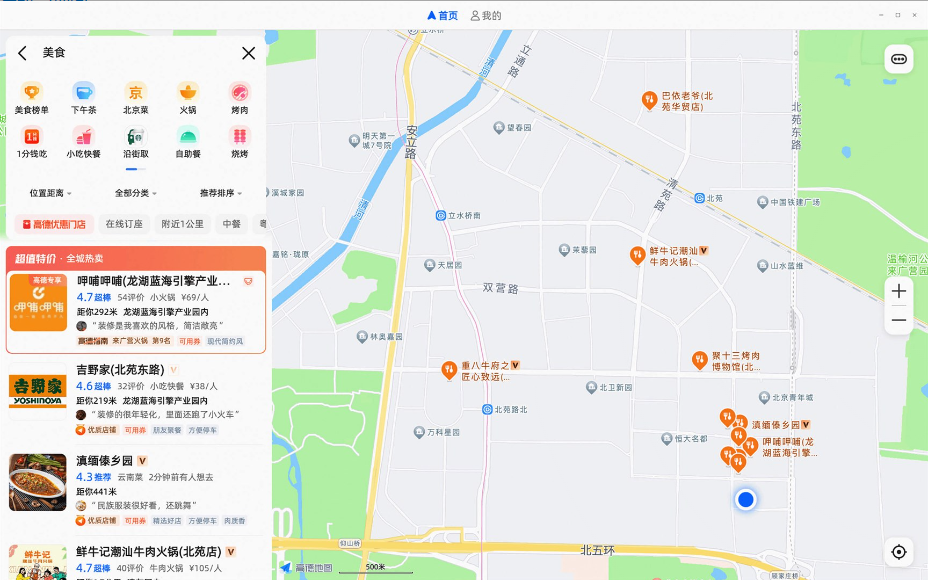Apply the 高德优惠门店 filter chip
928x580 pixels.
pyautogui.click(x=54, y=224)
